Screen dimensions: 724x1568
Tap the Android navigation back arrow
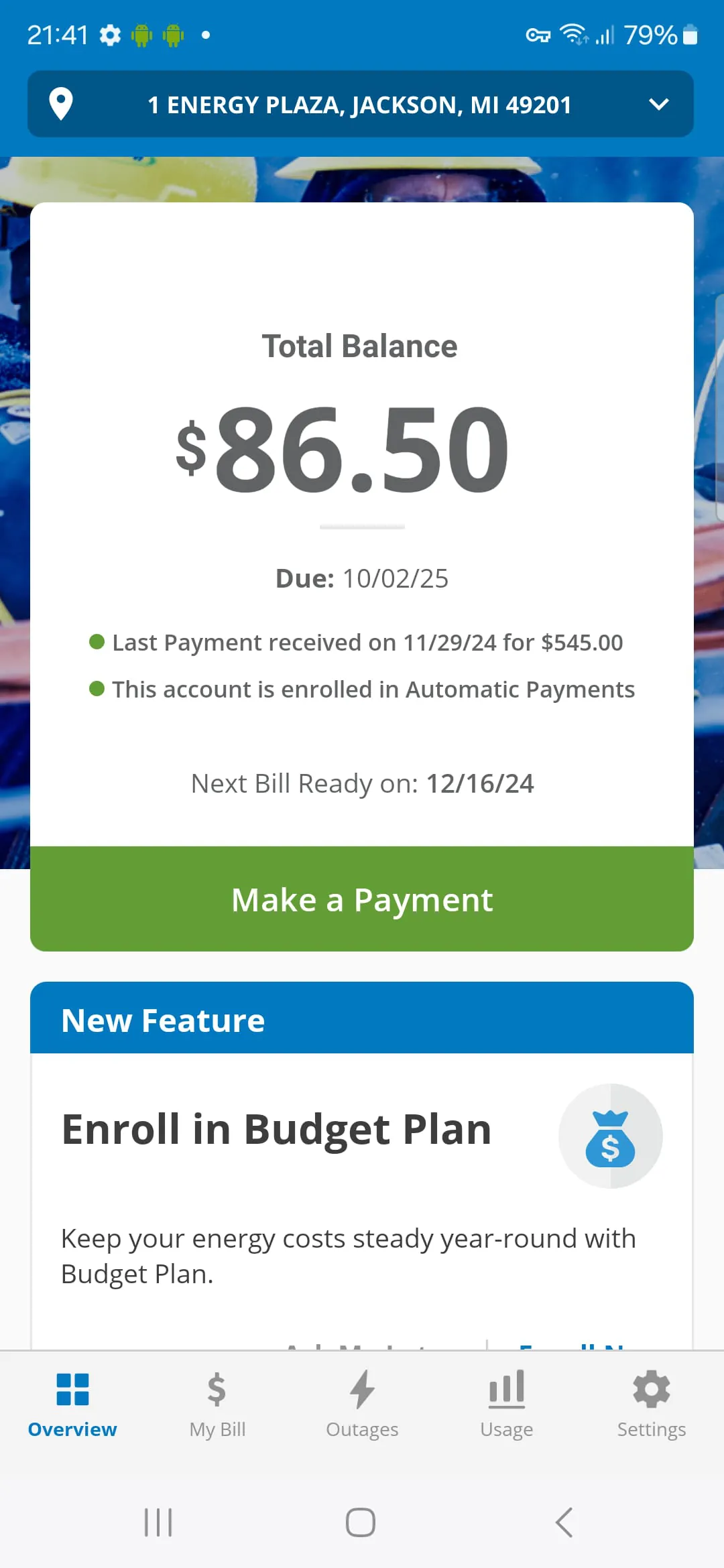click(563, 1521)
